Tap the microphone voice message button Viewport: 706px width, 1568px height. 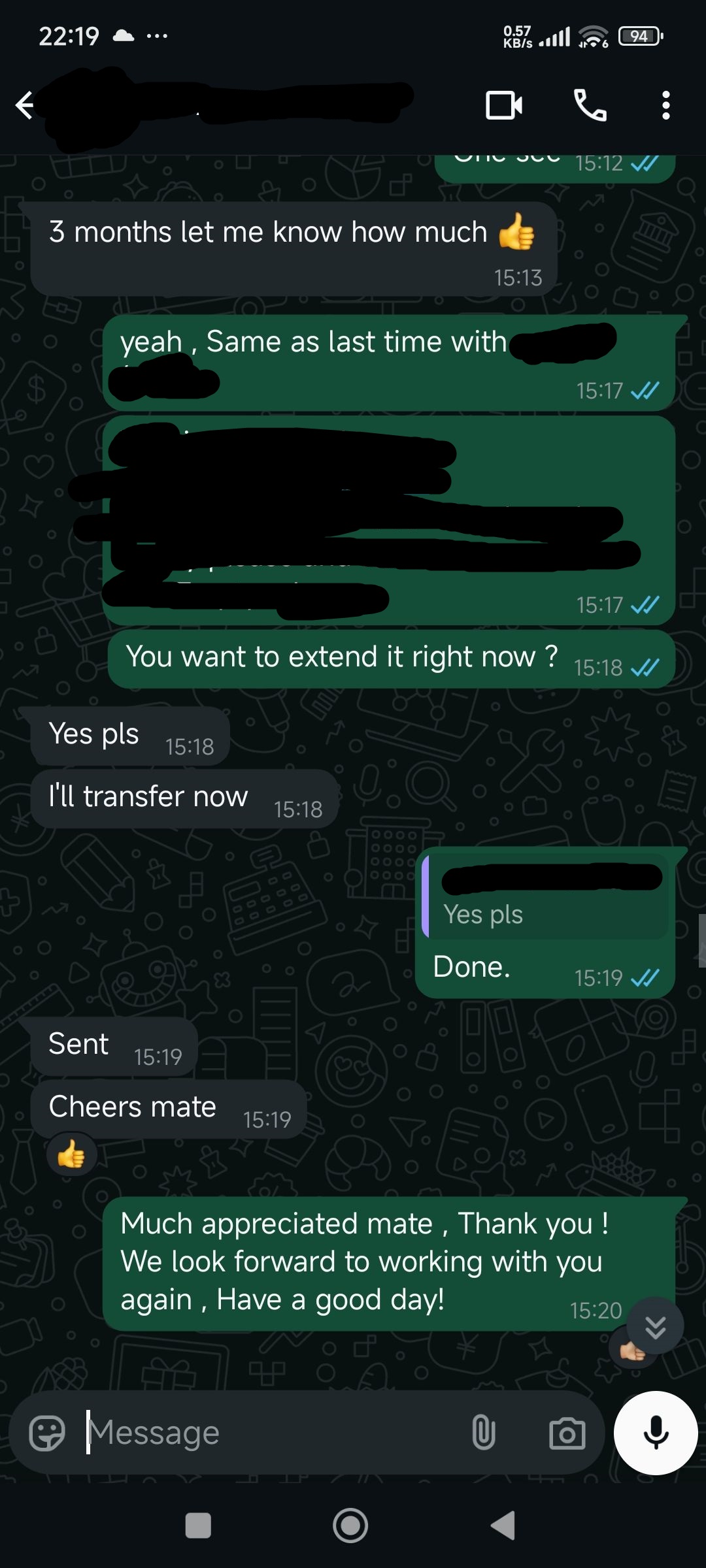pos(656,1433)
